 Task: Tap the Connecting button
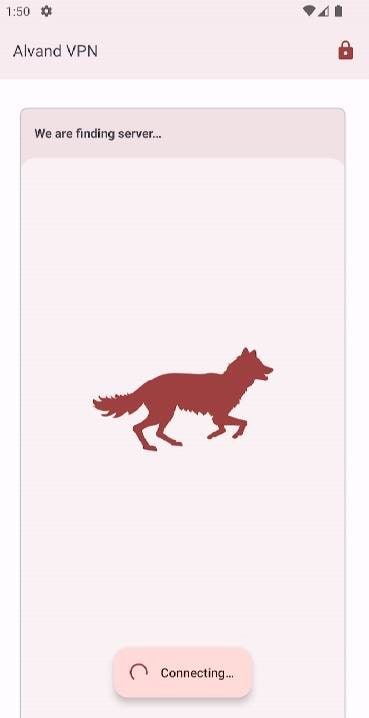click(183, 672)
